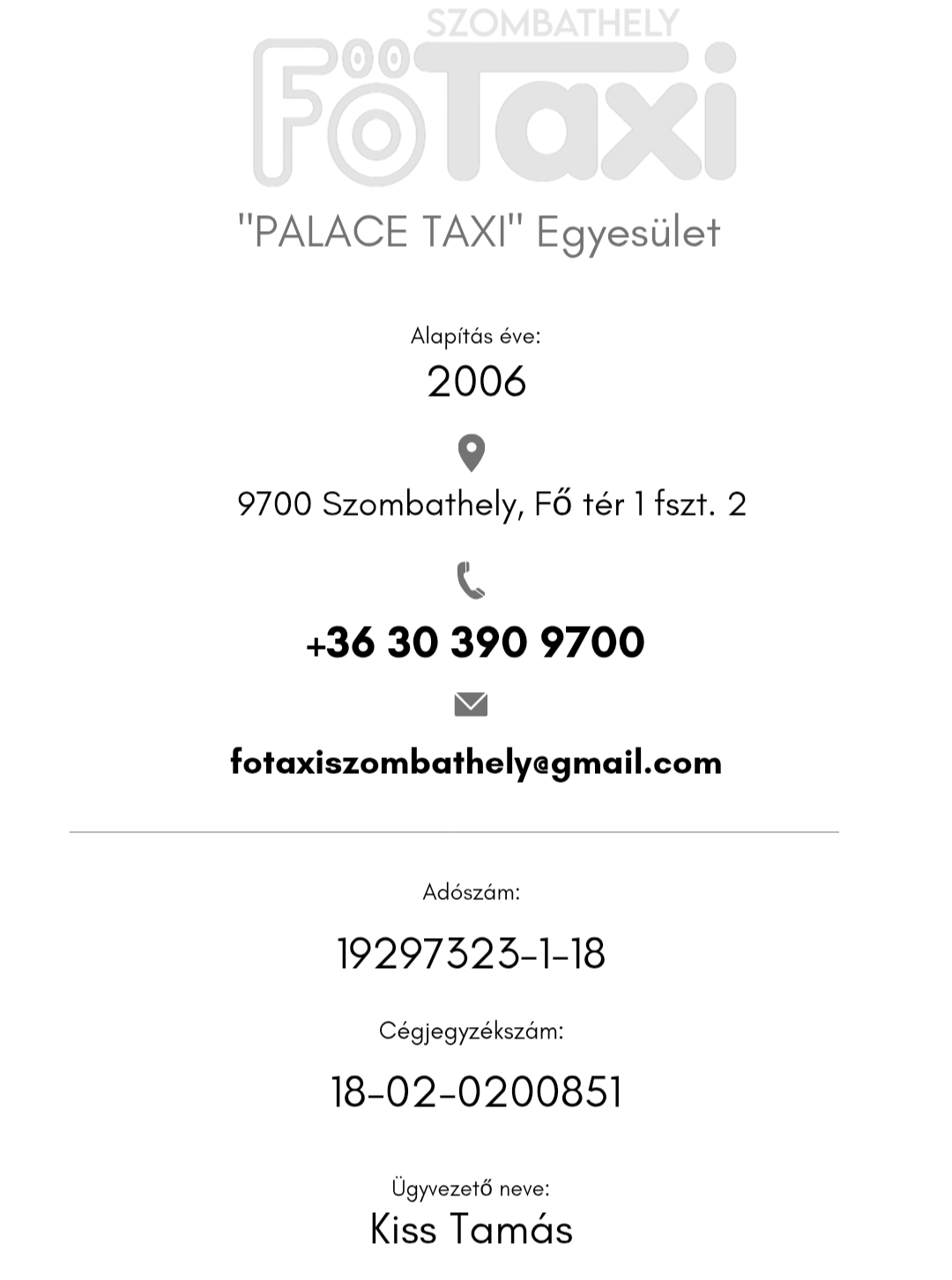The height and width of the screenshot is (1280, 952).
Task: Call the number +36 30 390 9700
Action: point(475,642)
